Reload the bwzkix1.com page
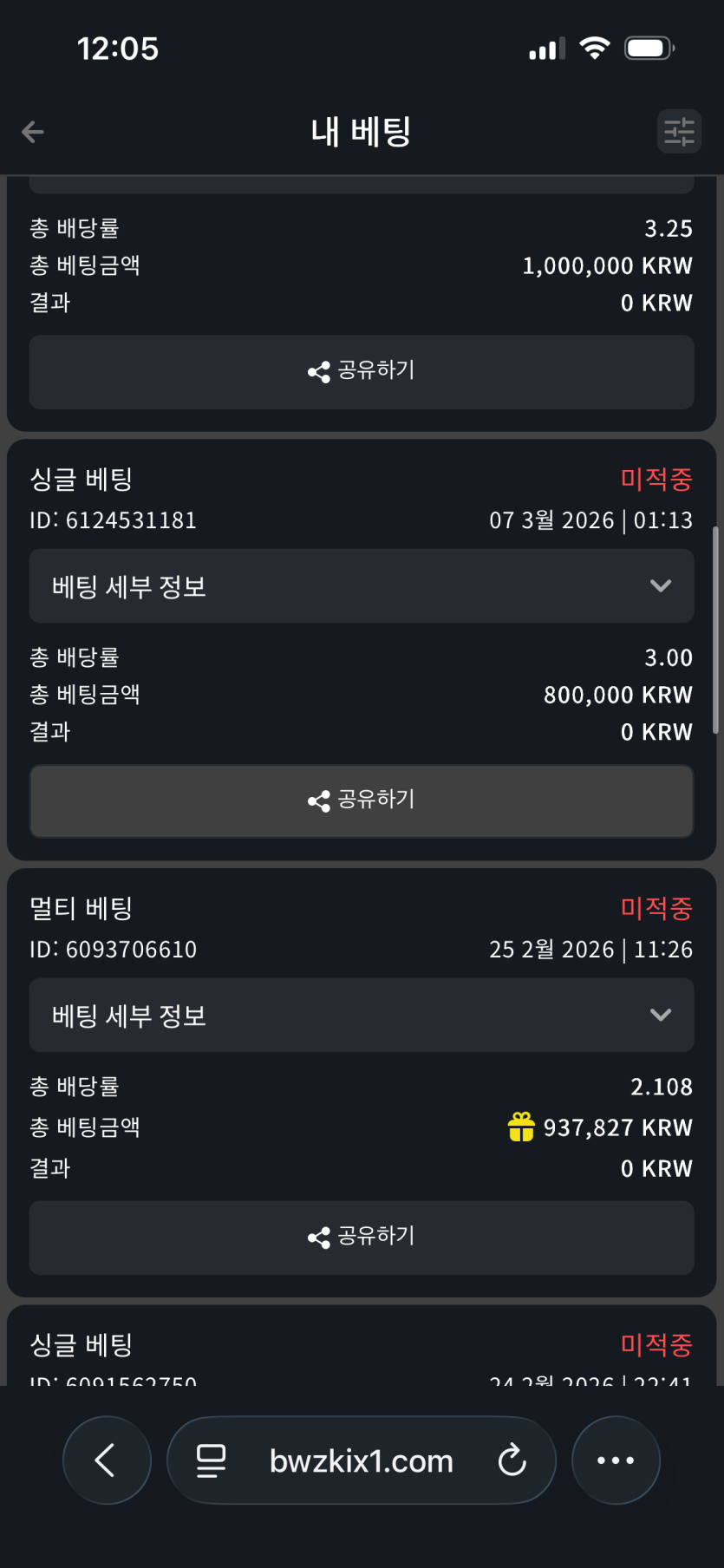This screenshot has width=724, height=1568. pyautogui.click(x=512, y=1460)
